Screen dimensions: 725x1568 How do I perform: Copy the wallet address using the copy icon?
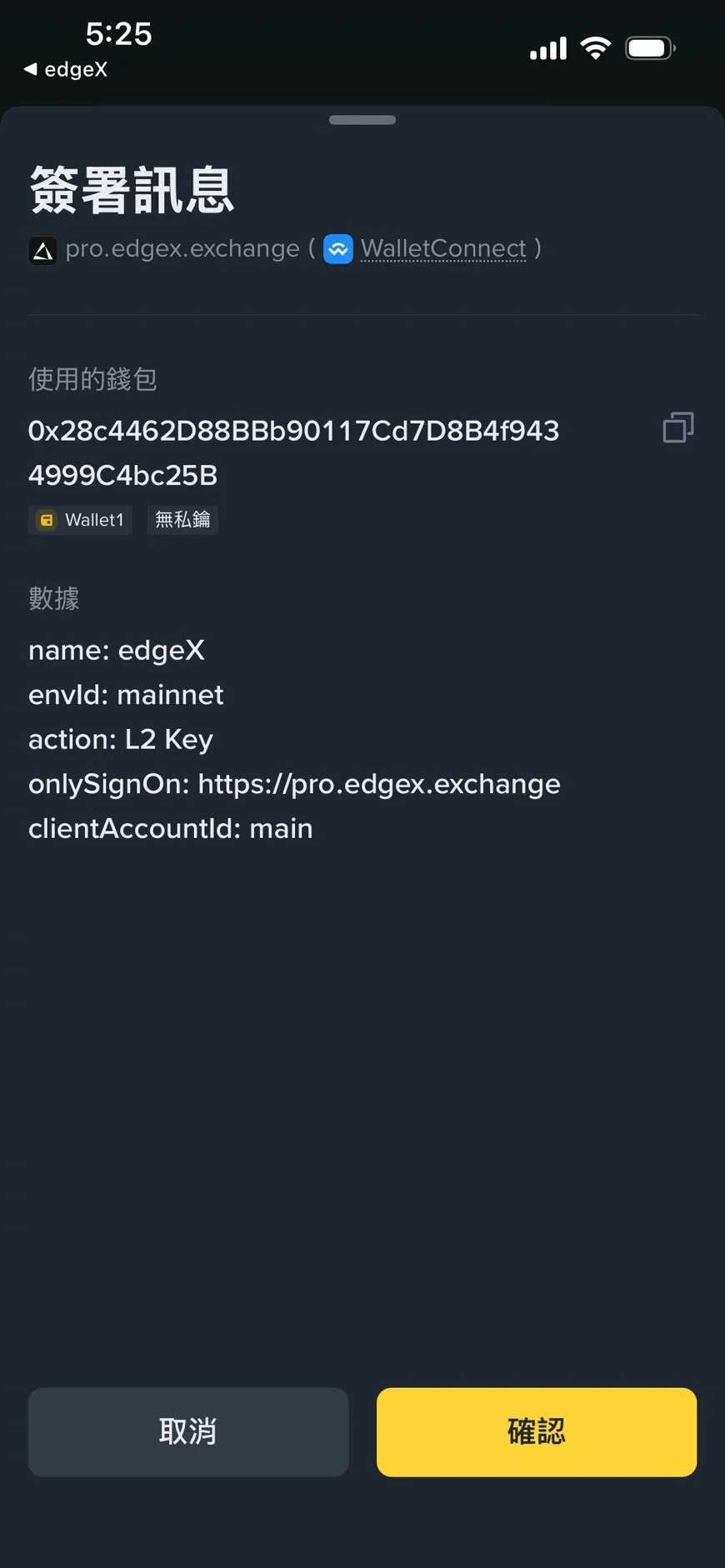[677, 427]
